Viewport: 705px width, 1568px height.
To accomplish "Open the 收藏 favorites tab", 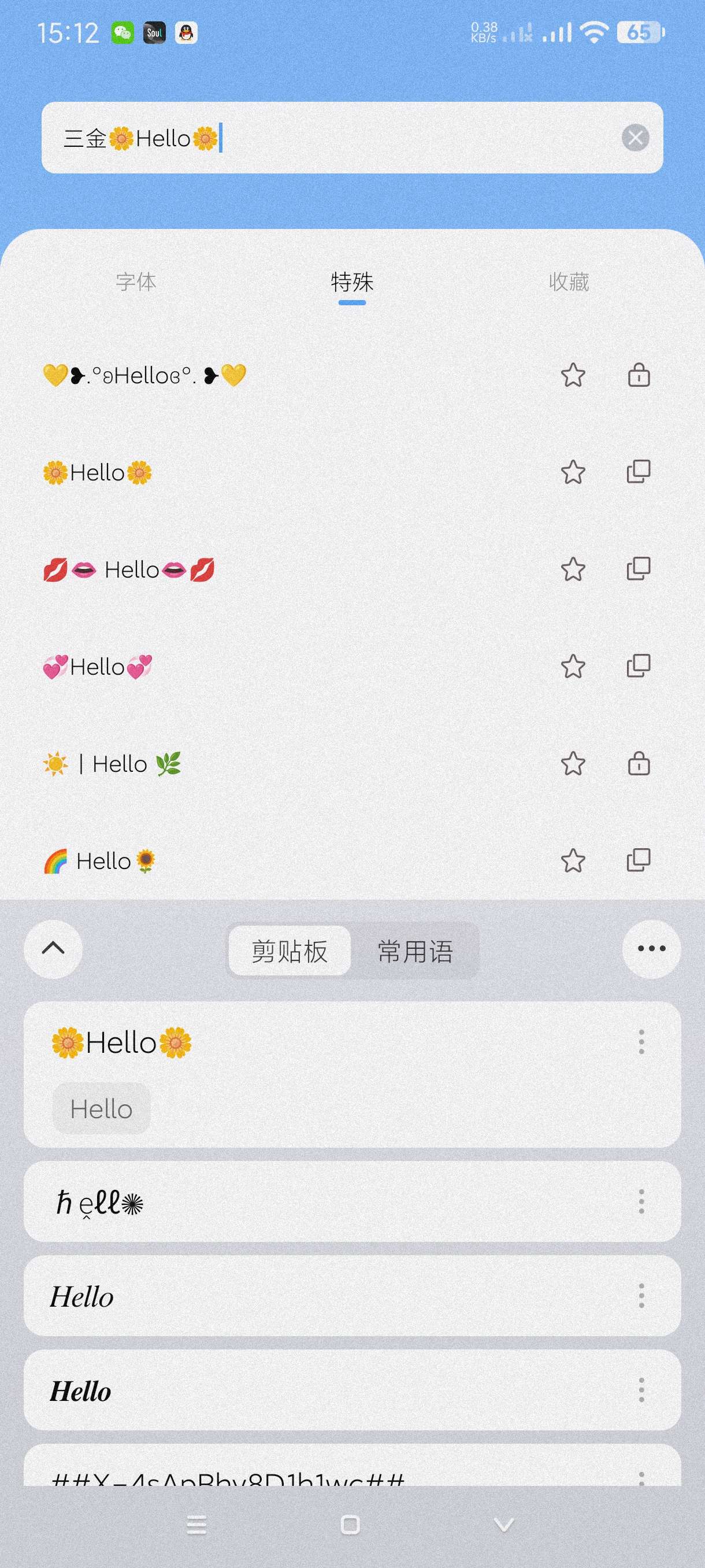I will click(568, 282).
